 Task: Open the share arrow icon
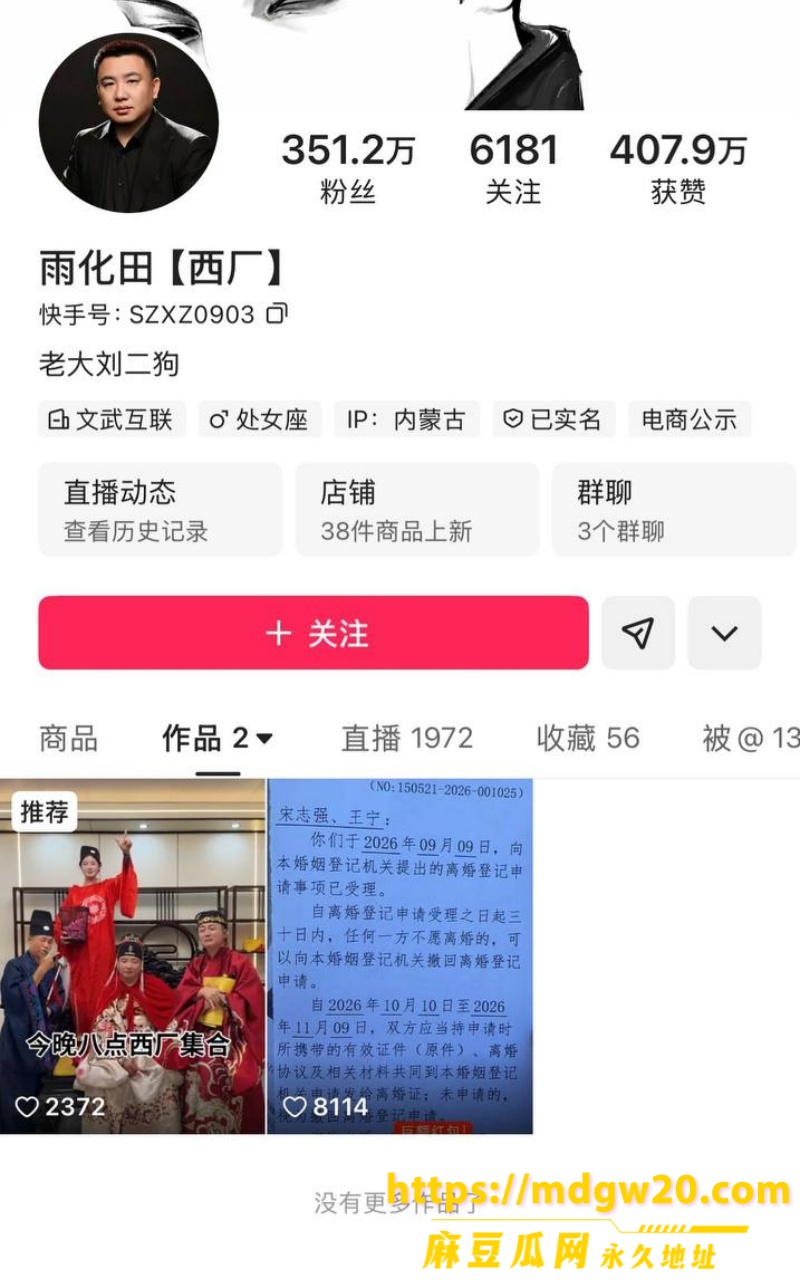click(638, 633)
